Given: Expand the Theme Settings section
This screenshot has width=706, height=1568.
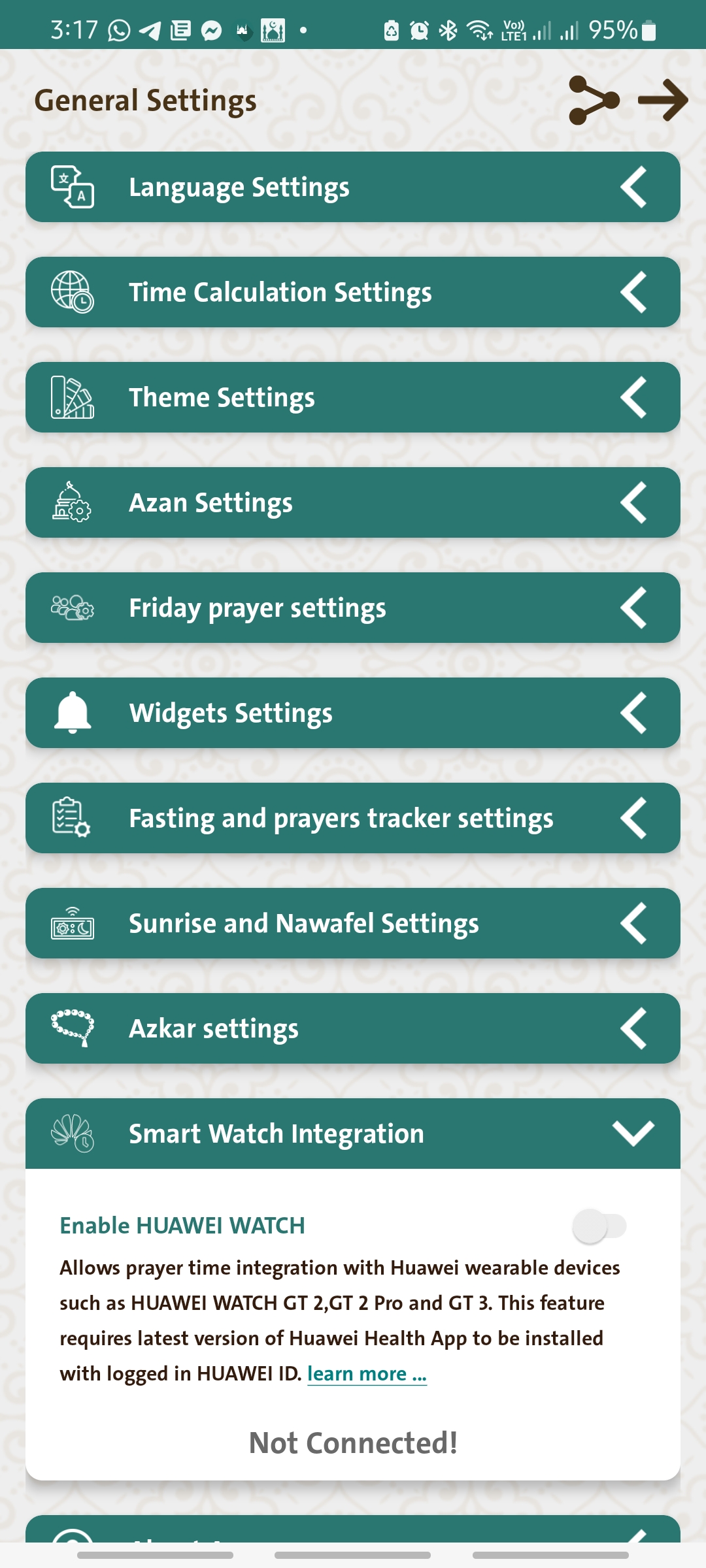Looking at the screenshot, I should tap(353, 397).
